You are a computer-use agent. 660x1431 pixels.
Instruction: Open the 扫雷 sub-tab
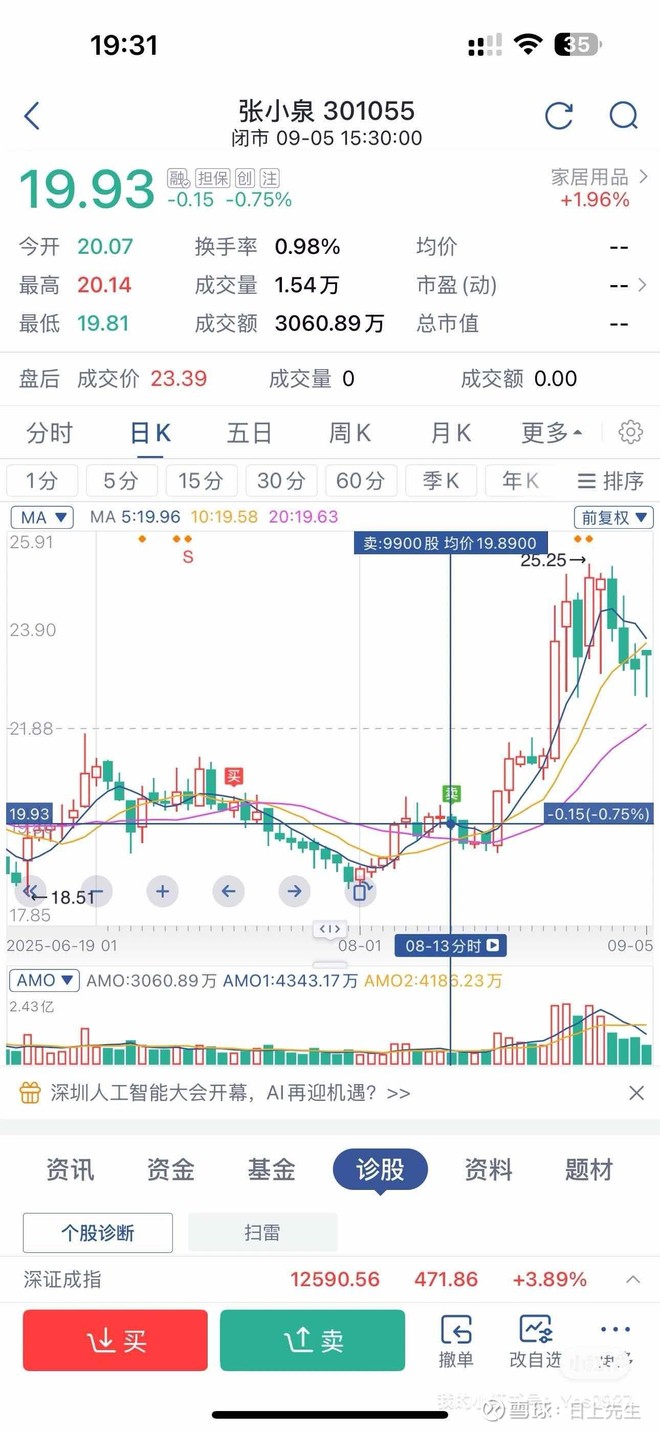coord(262,1233)
